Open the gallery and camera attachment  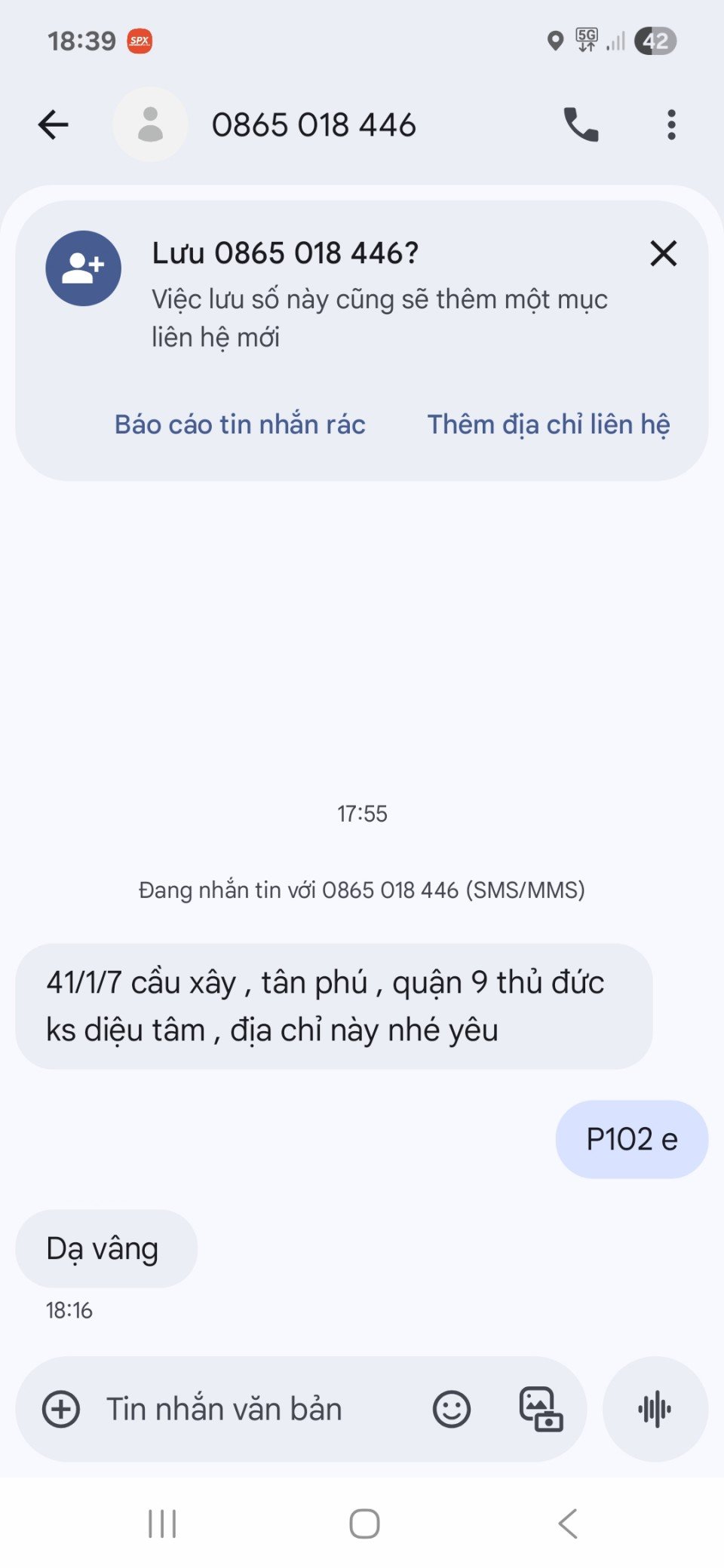click(x=541, y=1409)
